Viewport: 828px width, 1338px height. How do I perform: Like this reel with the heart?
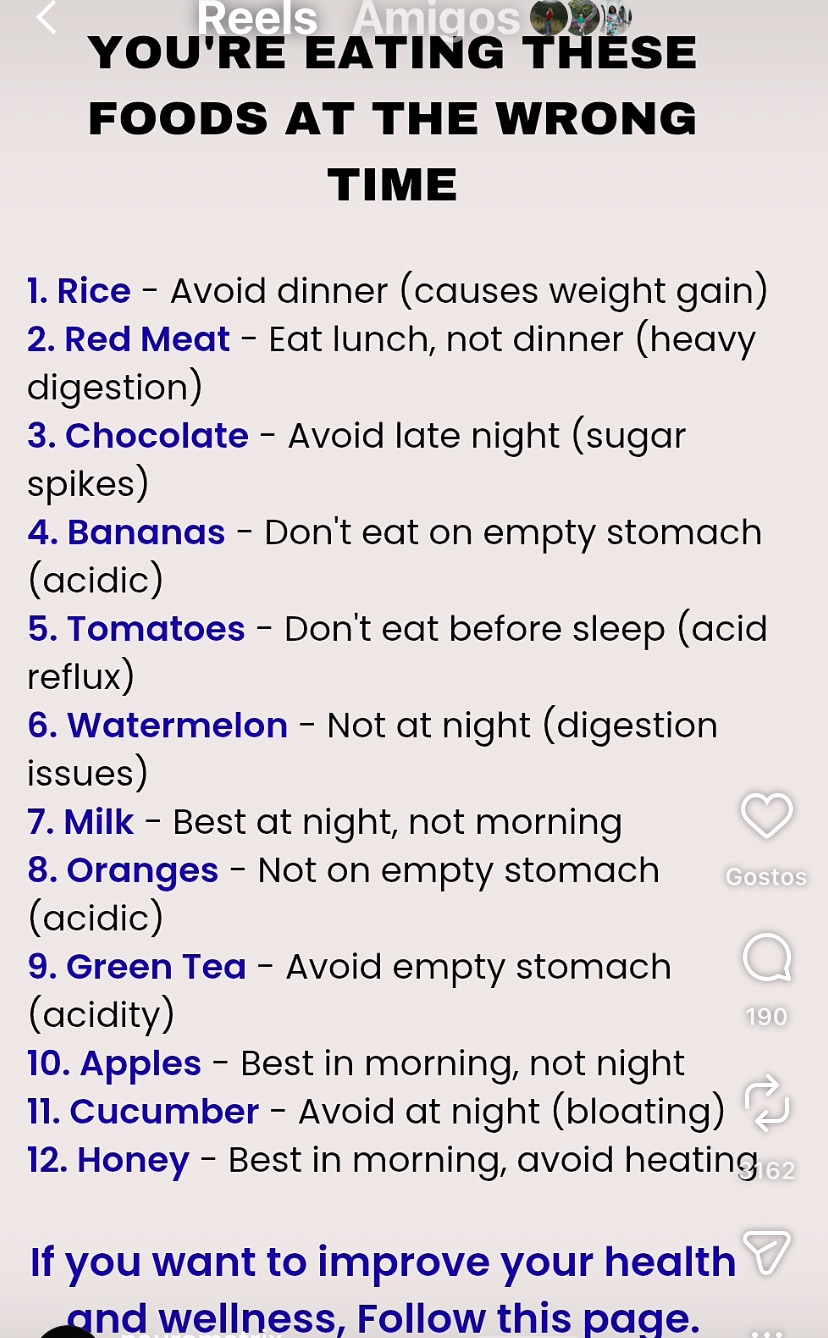[766, 816]
